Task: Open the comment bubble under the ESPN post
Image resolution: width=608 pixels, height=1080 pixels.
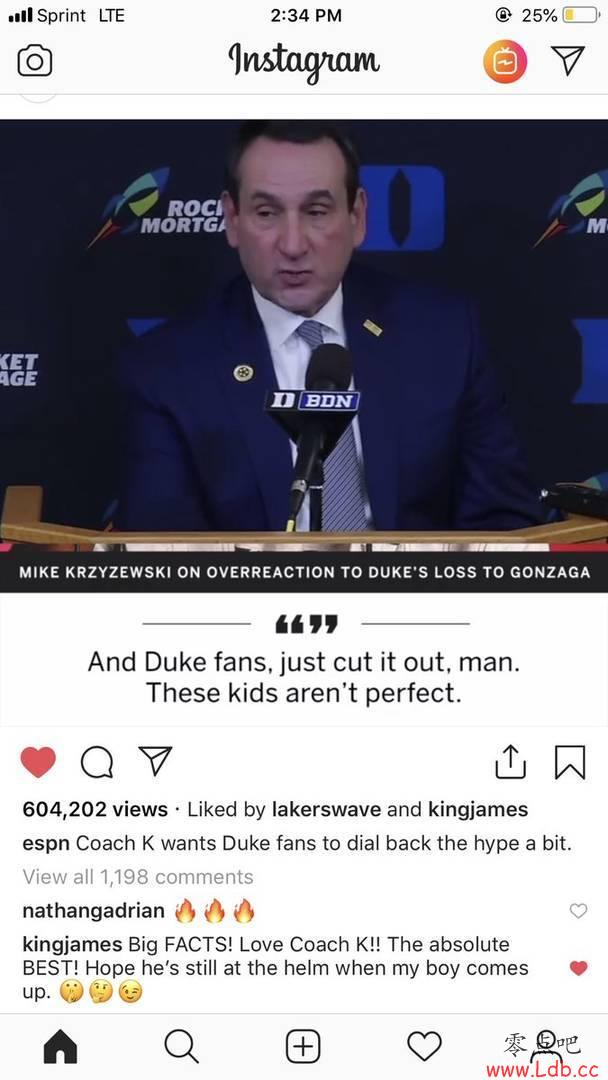Action: [x=96, y=763]
